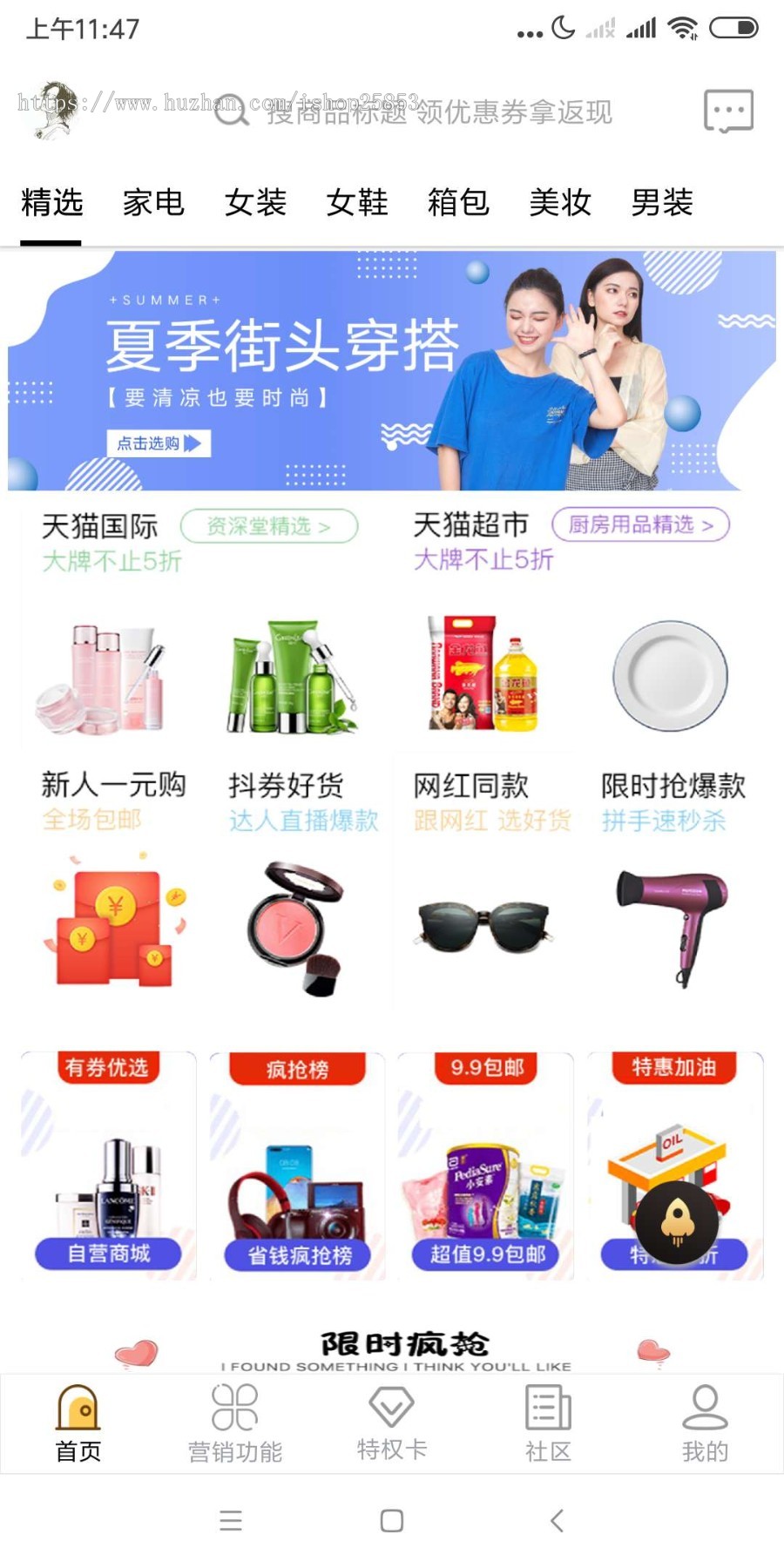
Task: Open the 夏季街头穿搭 summer banner
Action: (x=392, y=371)
